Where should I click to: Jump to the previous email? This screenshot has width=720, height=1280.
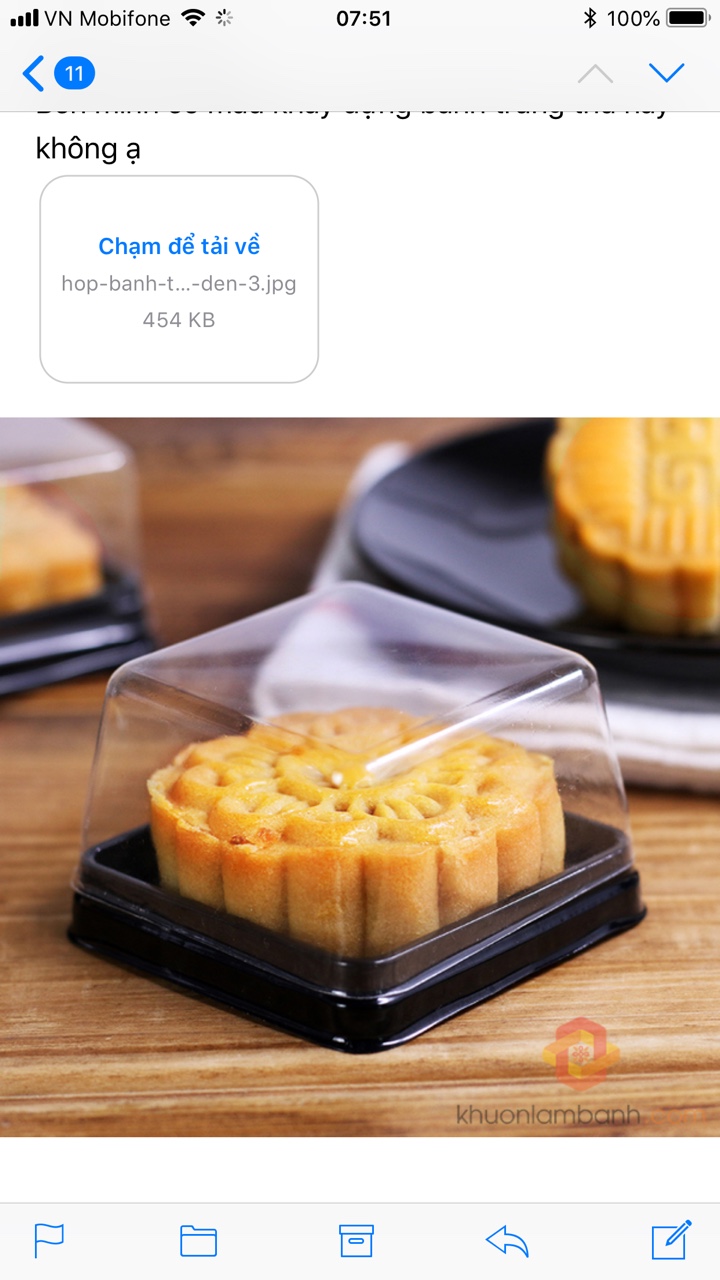coord(595,73)
